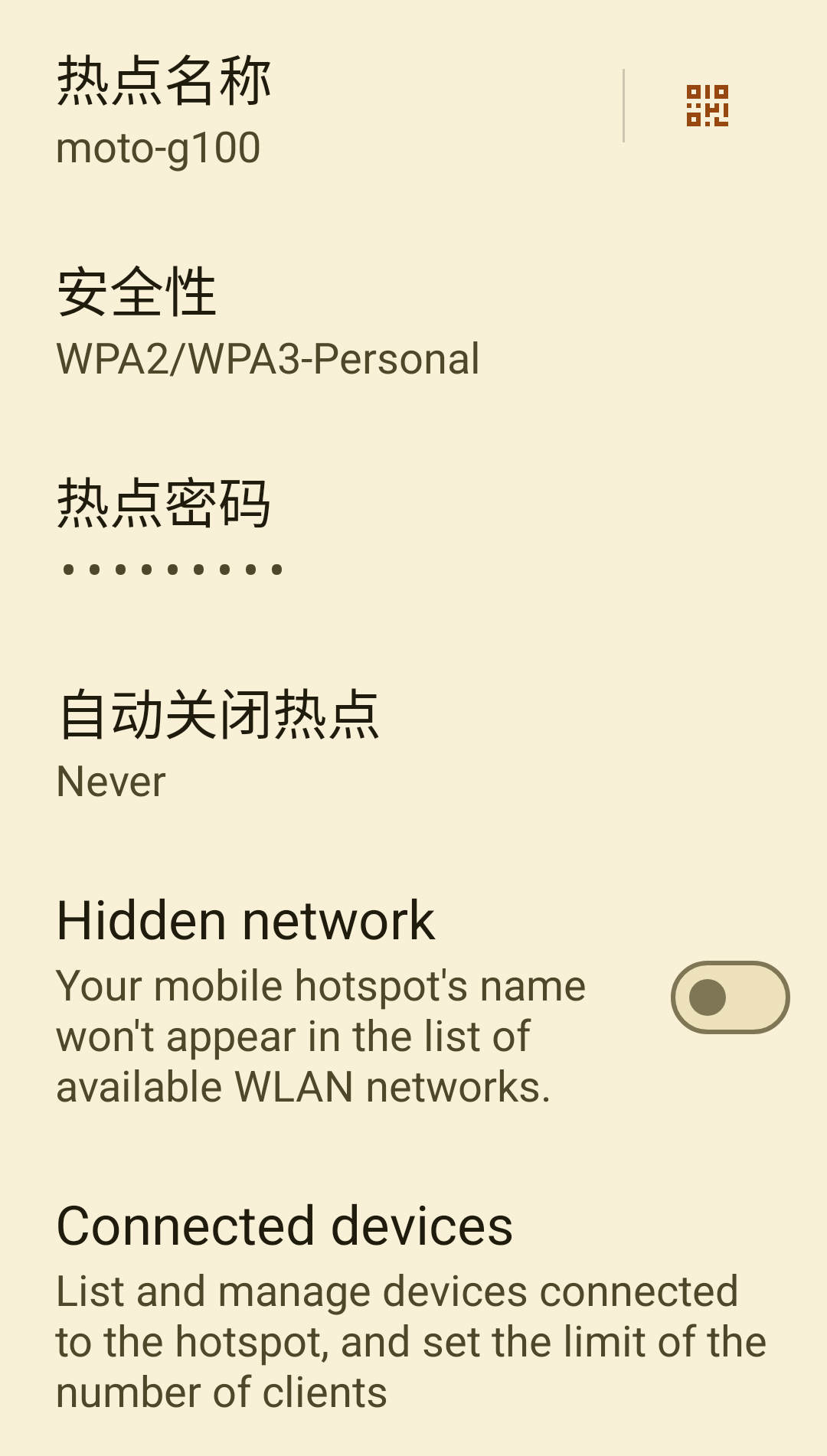Change the hotspot password
Image resolution: width=827 pixels, height=1456 pixels.
coord(413,527)
